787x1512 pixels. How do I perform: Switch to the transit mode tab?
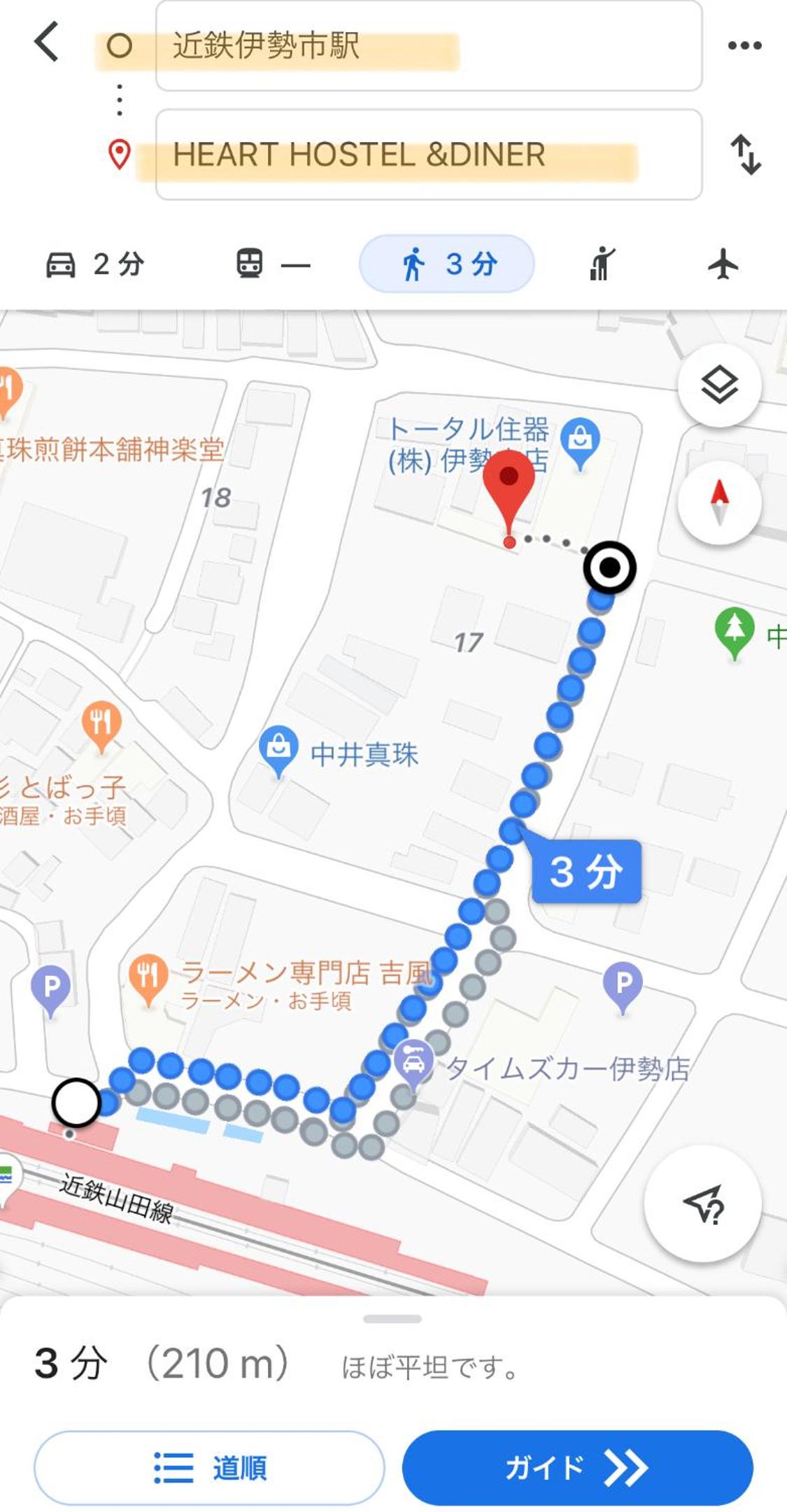(x=272, y=264)
